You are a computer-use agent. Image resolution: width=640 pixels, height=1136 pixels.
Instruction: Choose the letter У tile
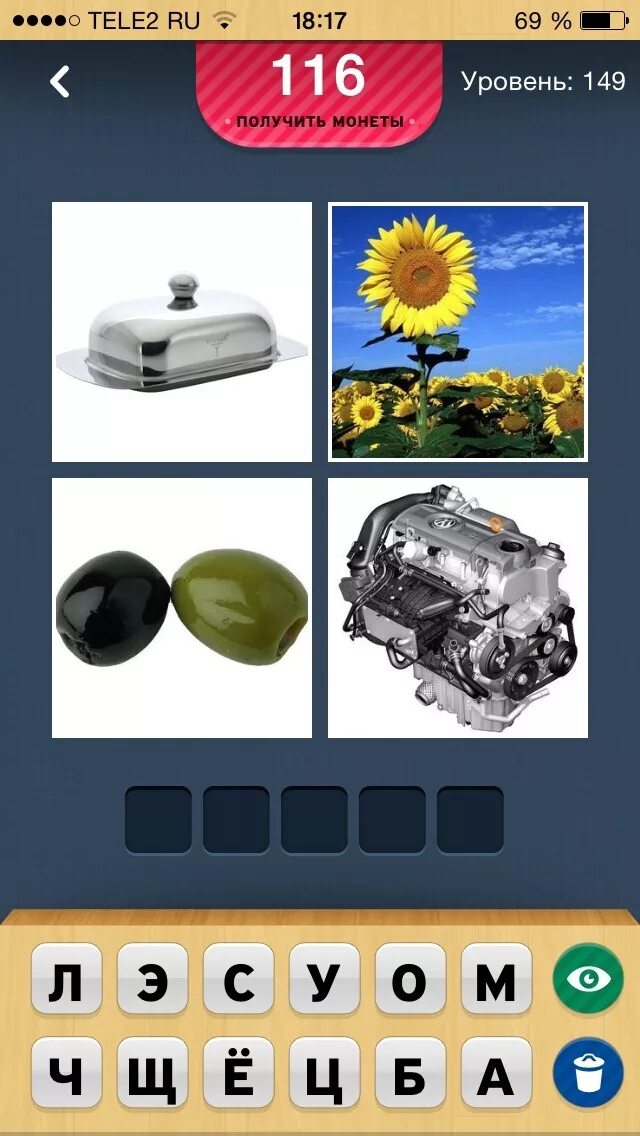(x=324, y=984)
